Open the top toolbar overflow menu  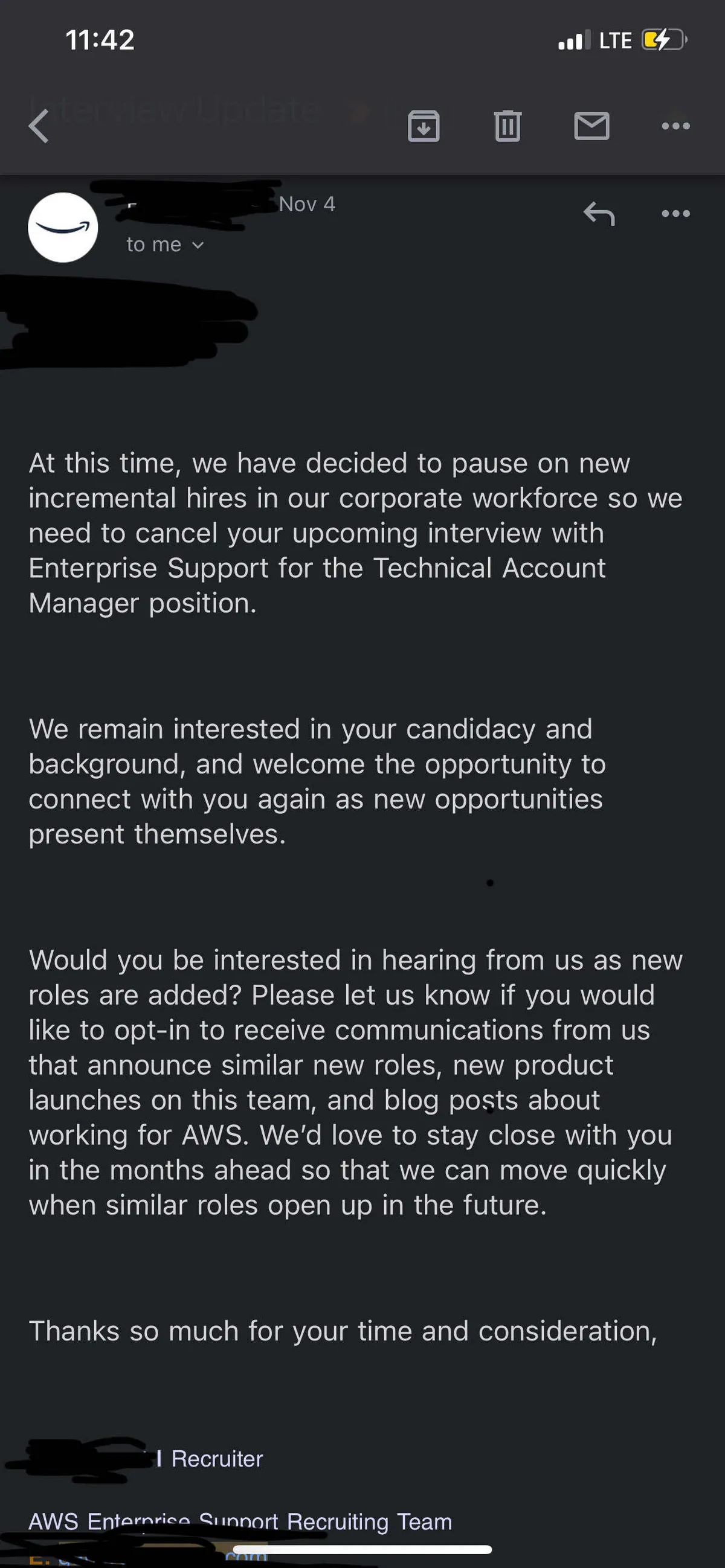click(675, 126)
